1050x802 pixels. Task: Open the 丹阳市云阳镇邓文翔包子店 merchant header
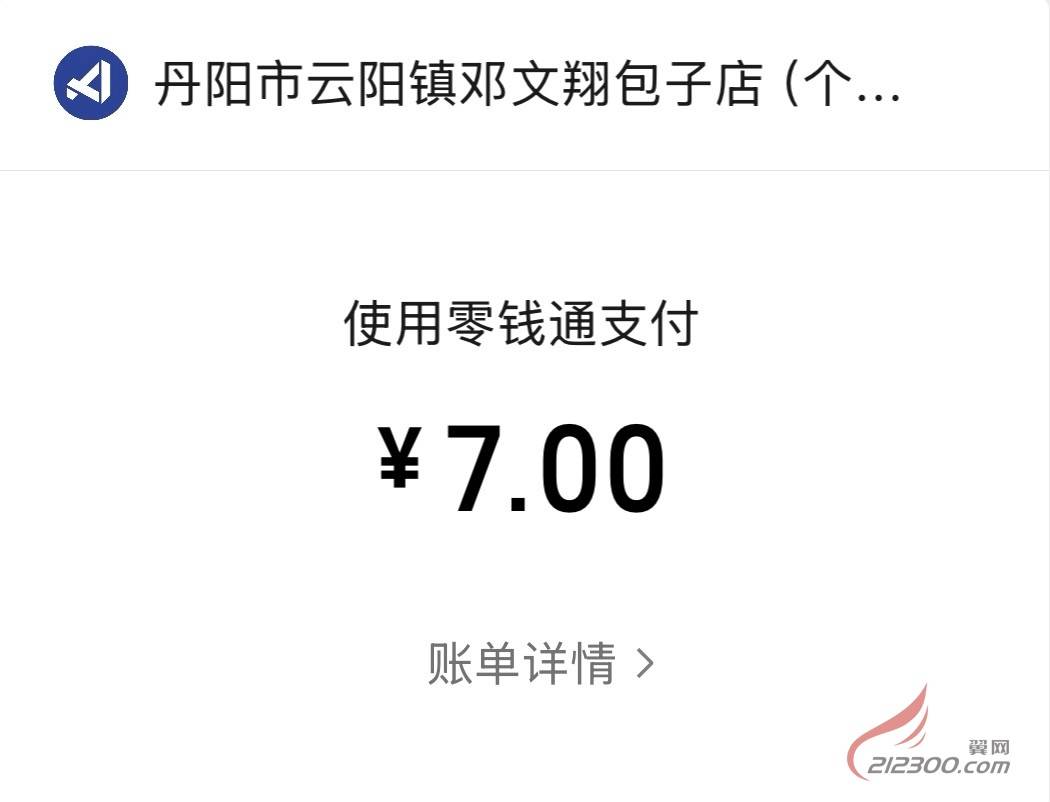coord(527,84)
